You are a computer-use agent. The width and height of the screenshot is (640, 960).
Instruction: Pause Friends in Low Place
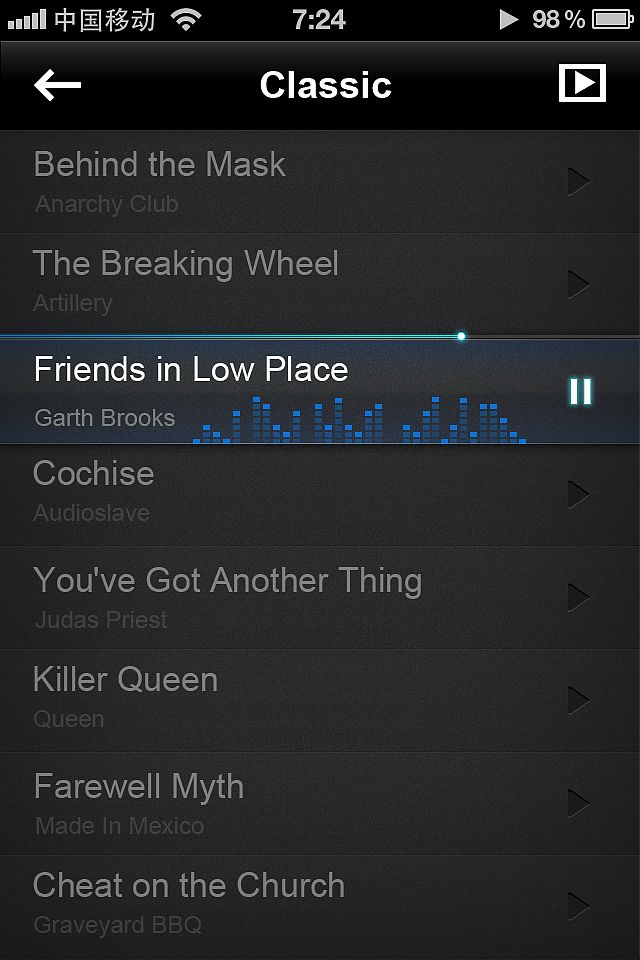pos(580,391)
